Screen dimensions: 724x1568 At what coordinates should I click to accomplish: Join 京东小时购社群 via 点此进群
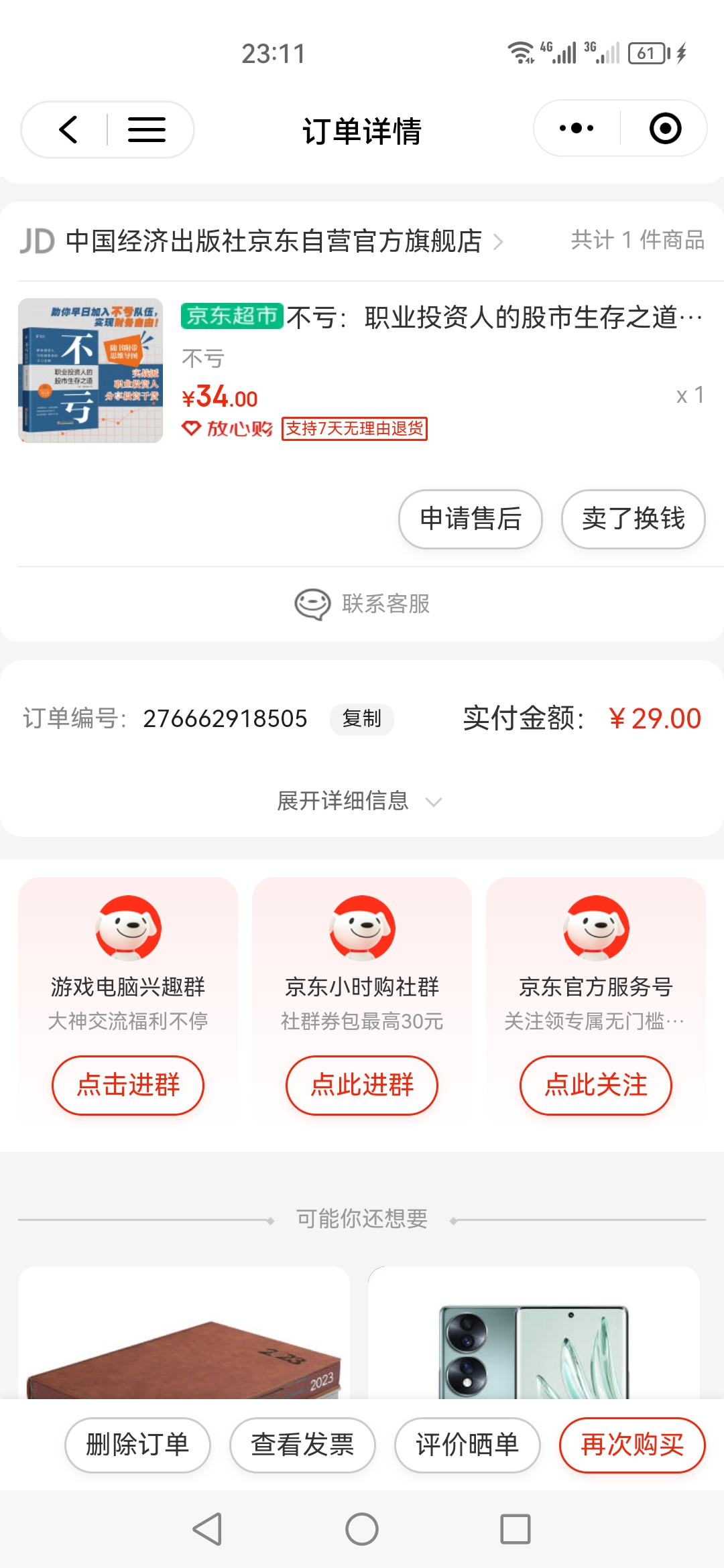(x=362, y=1085)
